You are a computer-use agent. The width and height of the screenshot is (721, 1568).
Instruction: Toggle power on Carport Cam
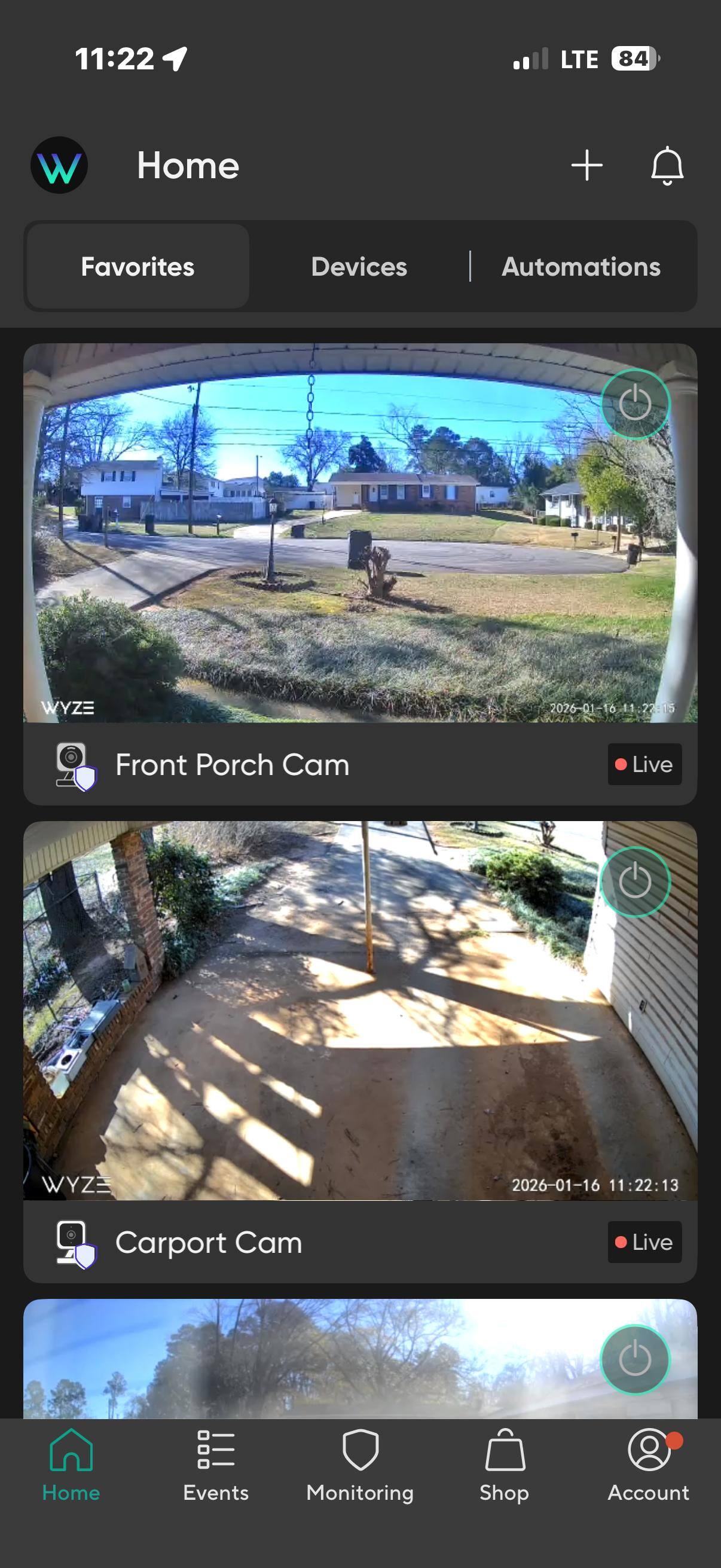[x=636, y=881]
